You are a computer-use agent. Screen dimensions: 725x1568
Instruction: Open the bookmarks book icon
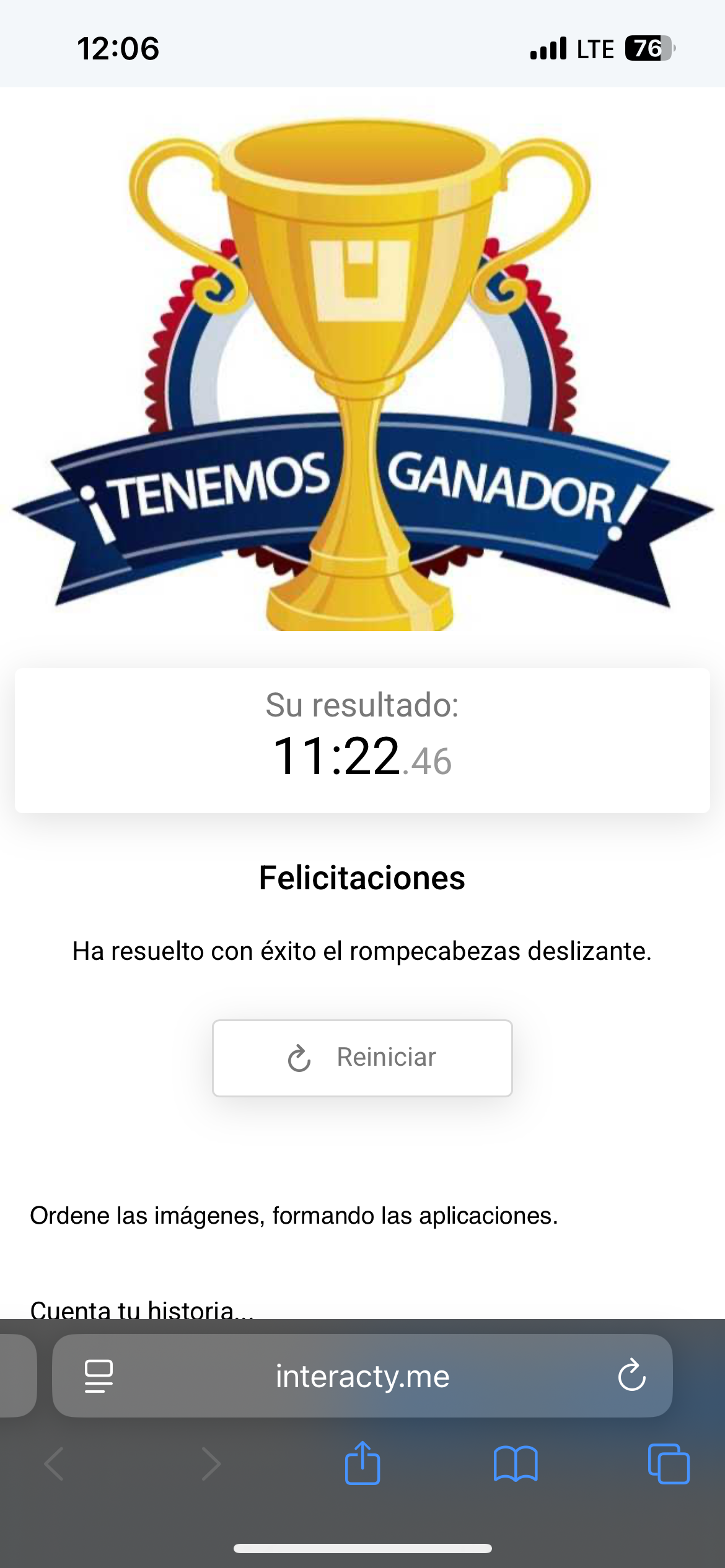click(x=515, y=1464)
